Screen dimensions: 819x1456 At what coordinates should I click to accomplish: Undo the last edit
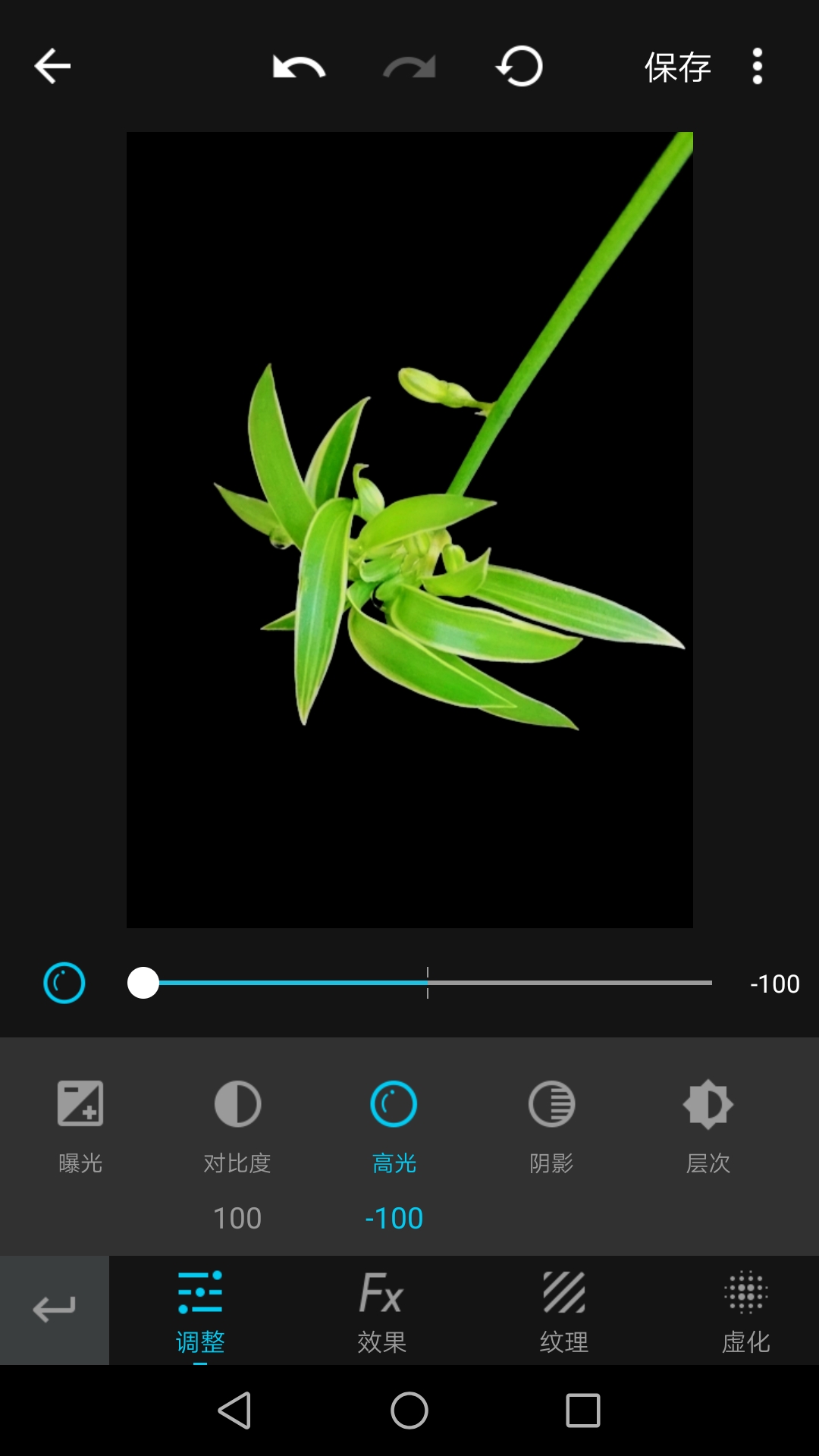[299, 67]
